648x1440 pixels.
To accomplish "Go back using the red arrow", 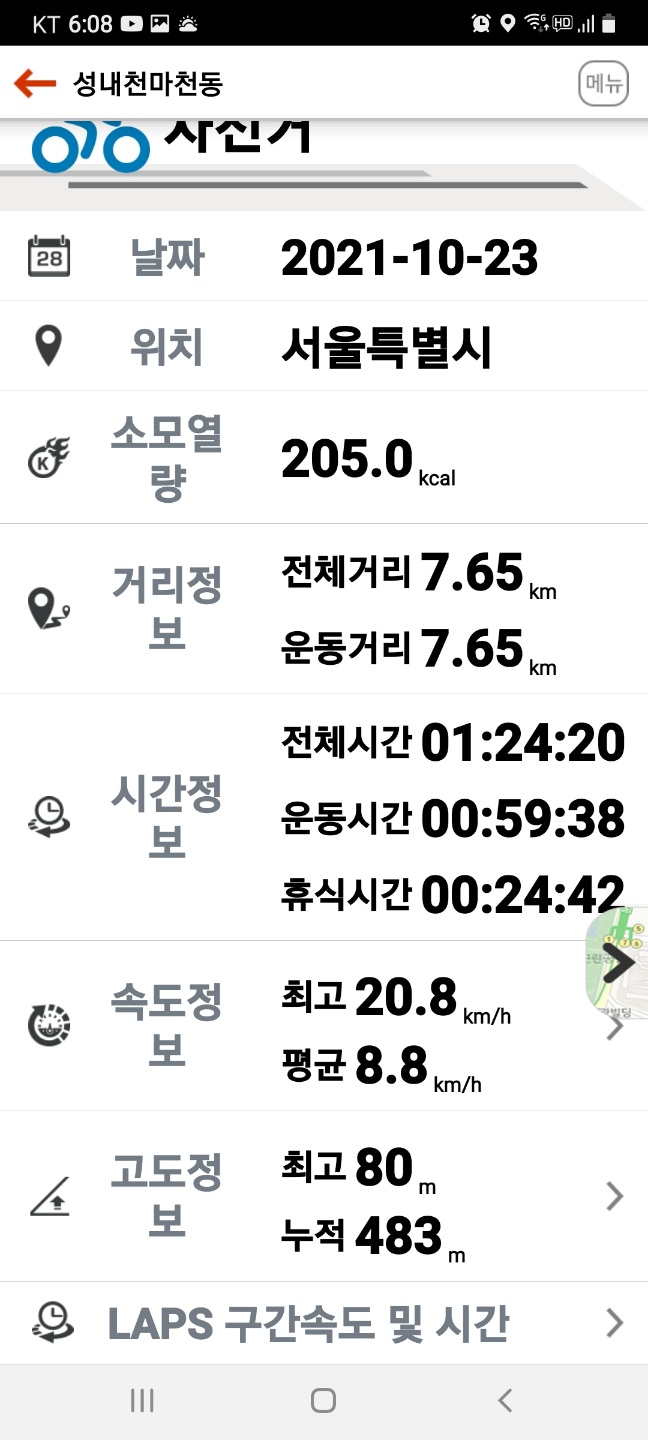I will pos(35,83).
